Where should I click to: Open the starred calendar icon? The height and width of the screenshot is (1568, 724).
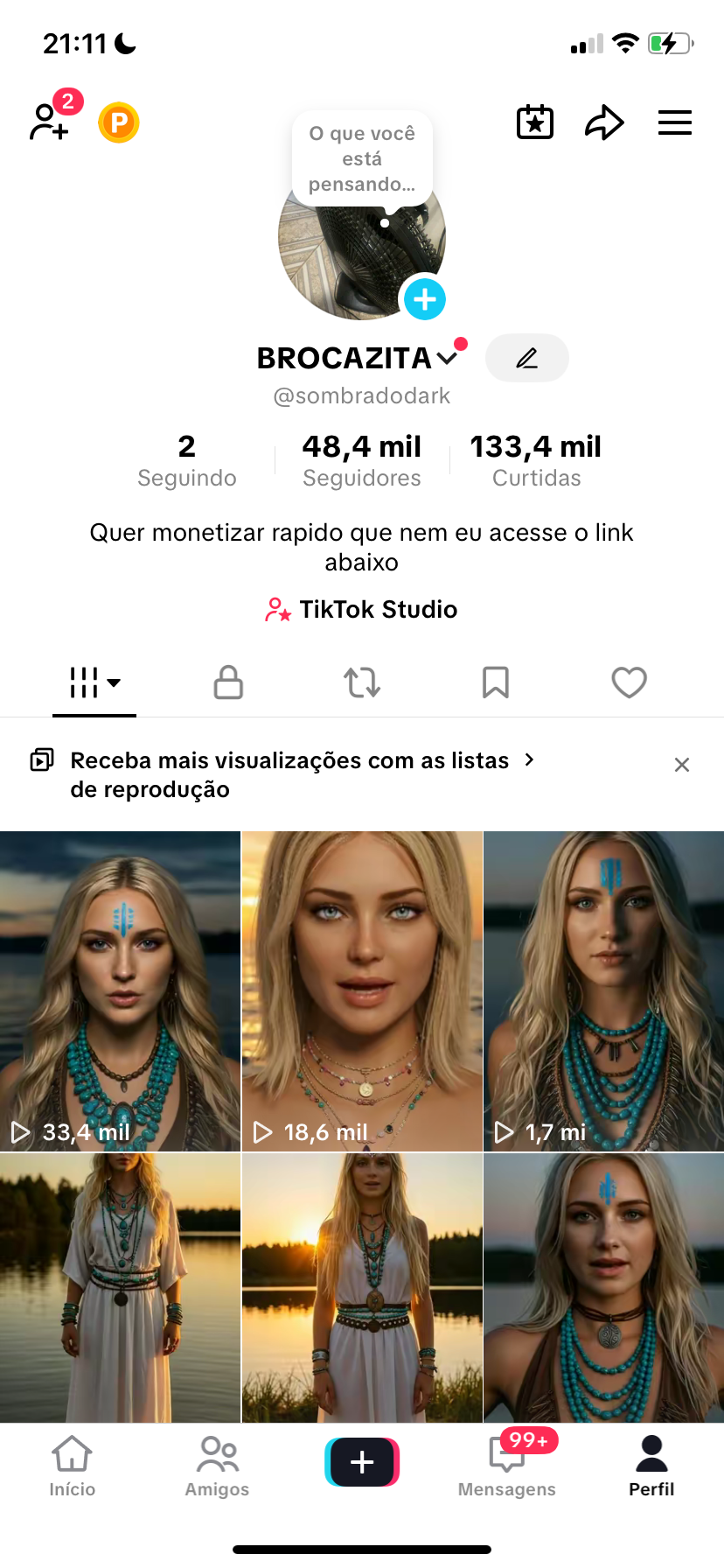[x=535, y=122]
